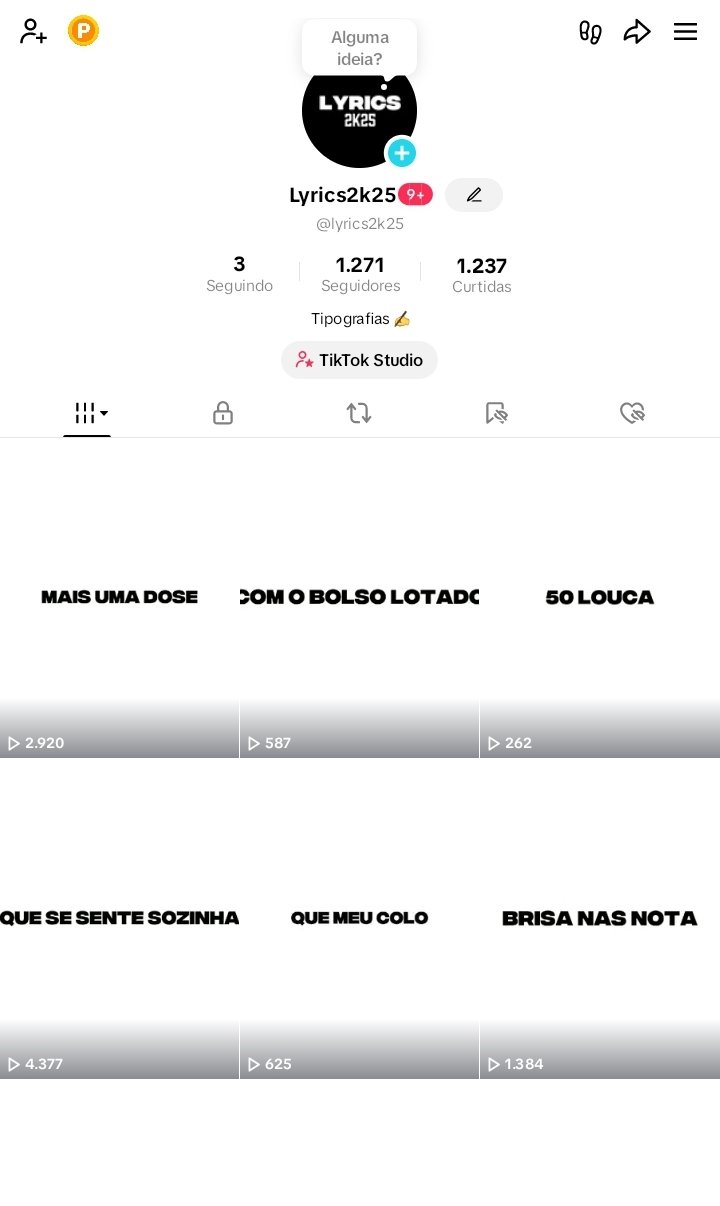Open the add friends icon

[x=33, y=32]
